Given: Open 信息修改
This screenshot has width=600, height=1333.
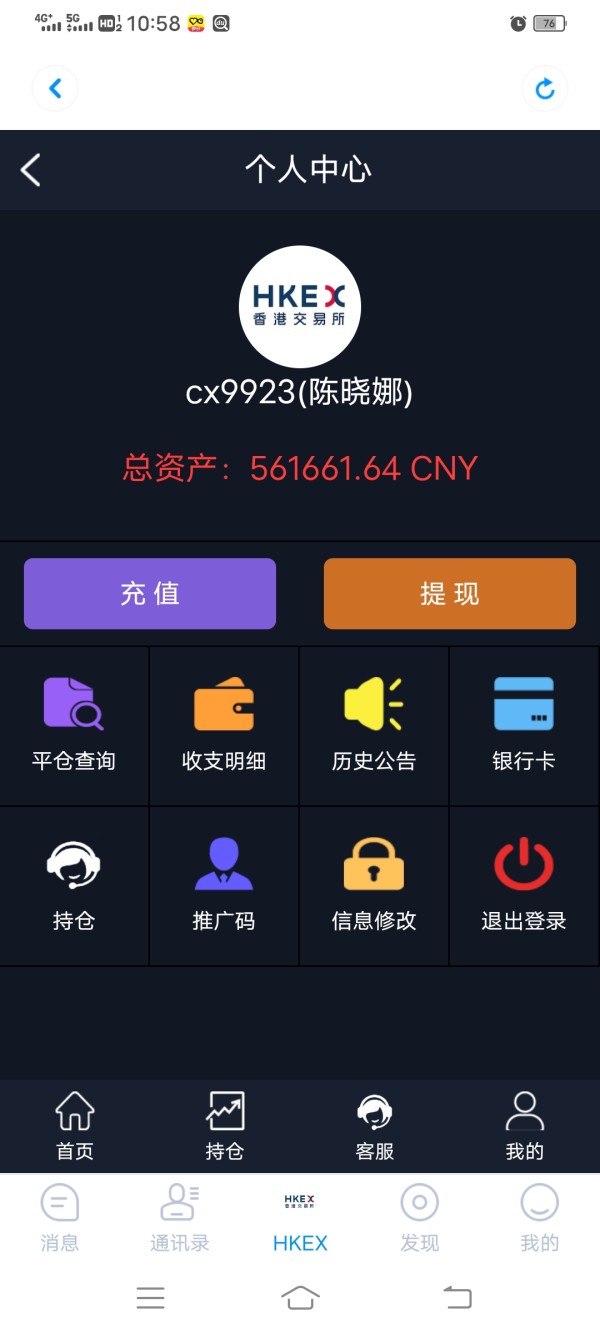Looking at the screenshot, I should (x=374, y=886).
